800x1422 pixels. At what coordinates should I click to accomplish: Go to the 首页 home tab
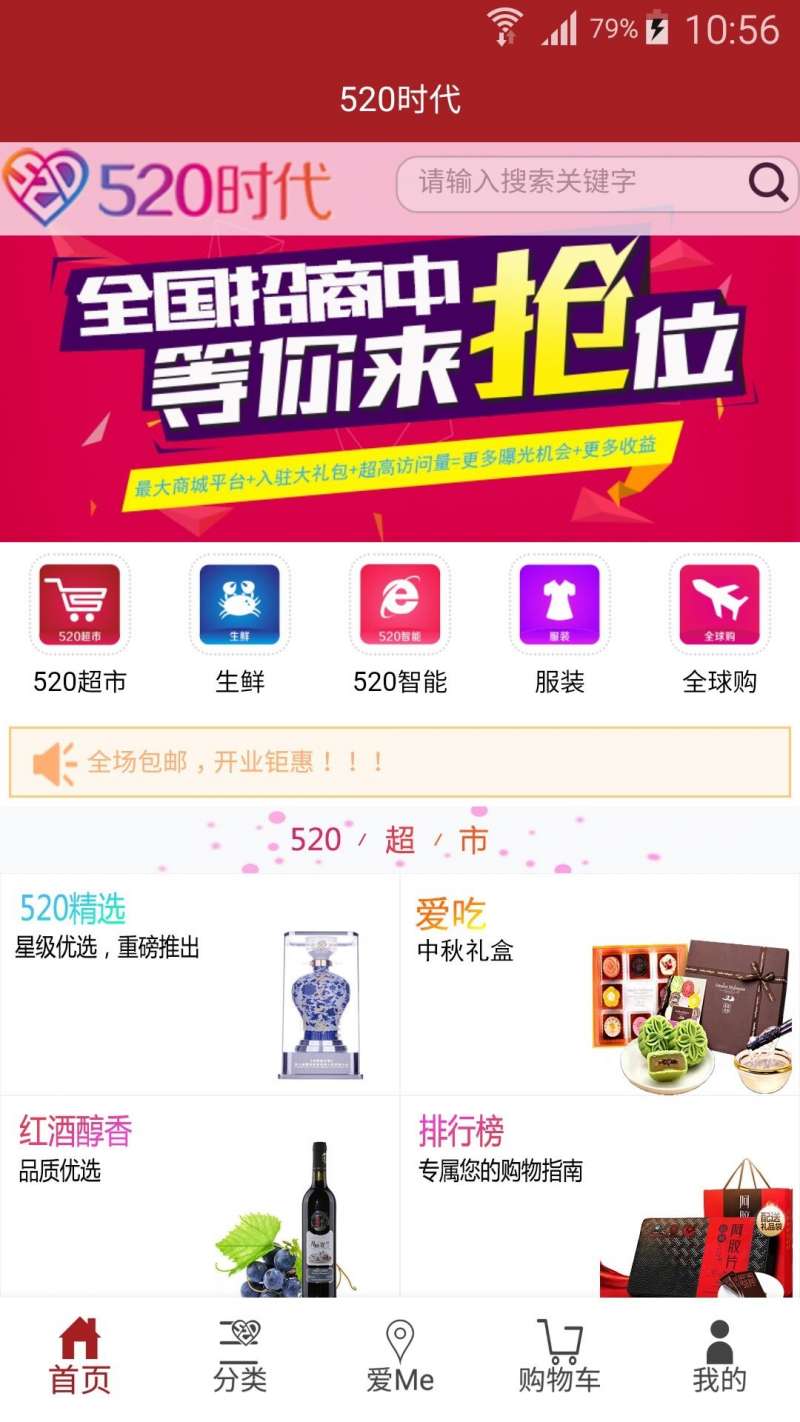click(80, 1358)
